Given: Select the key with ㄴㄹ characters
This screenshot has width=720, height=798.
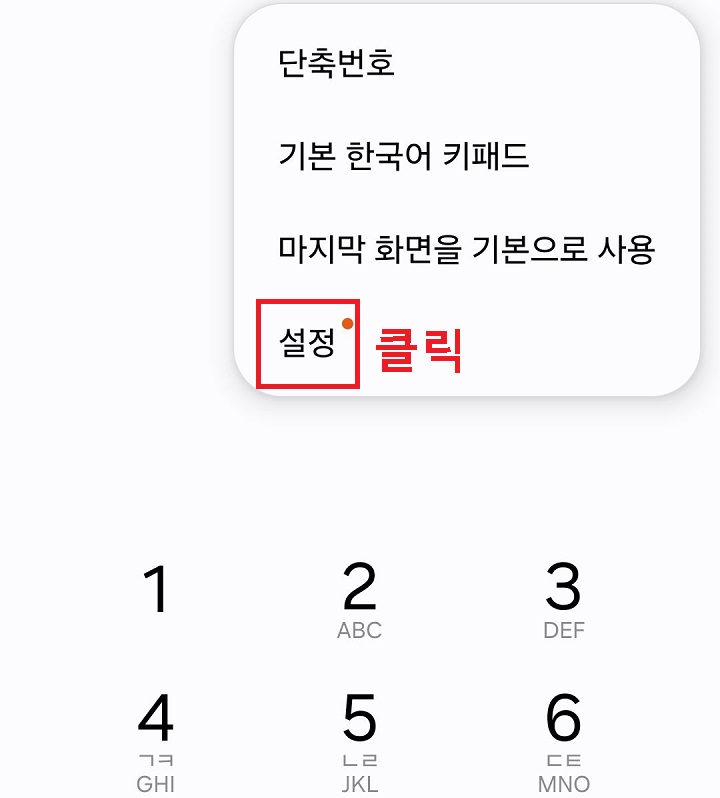Looking at the screenshot, I should pos(362,760).
